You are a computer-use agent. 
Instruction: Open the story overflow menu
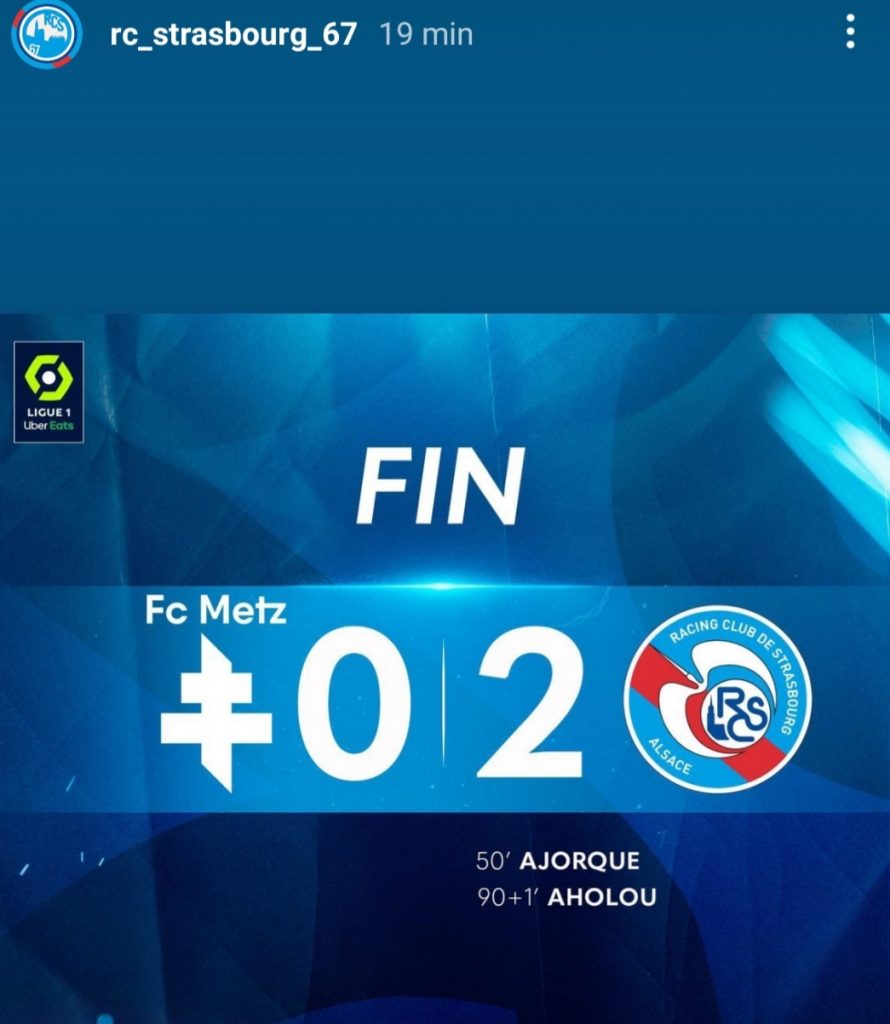point(849,33)
